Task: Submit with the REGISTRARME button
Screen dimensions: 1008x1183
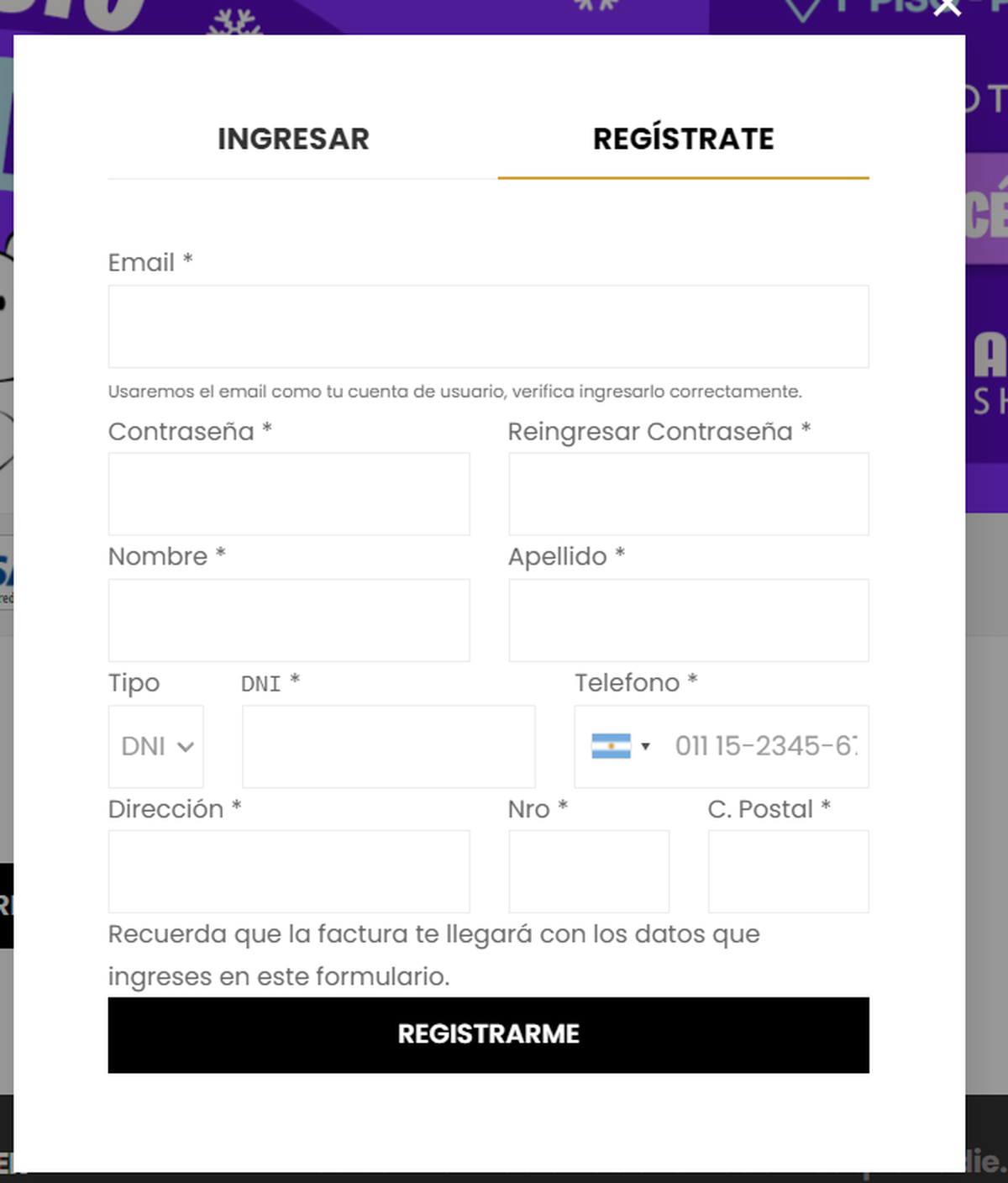Action: pyautogui.click(x=488, y=1034)
